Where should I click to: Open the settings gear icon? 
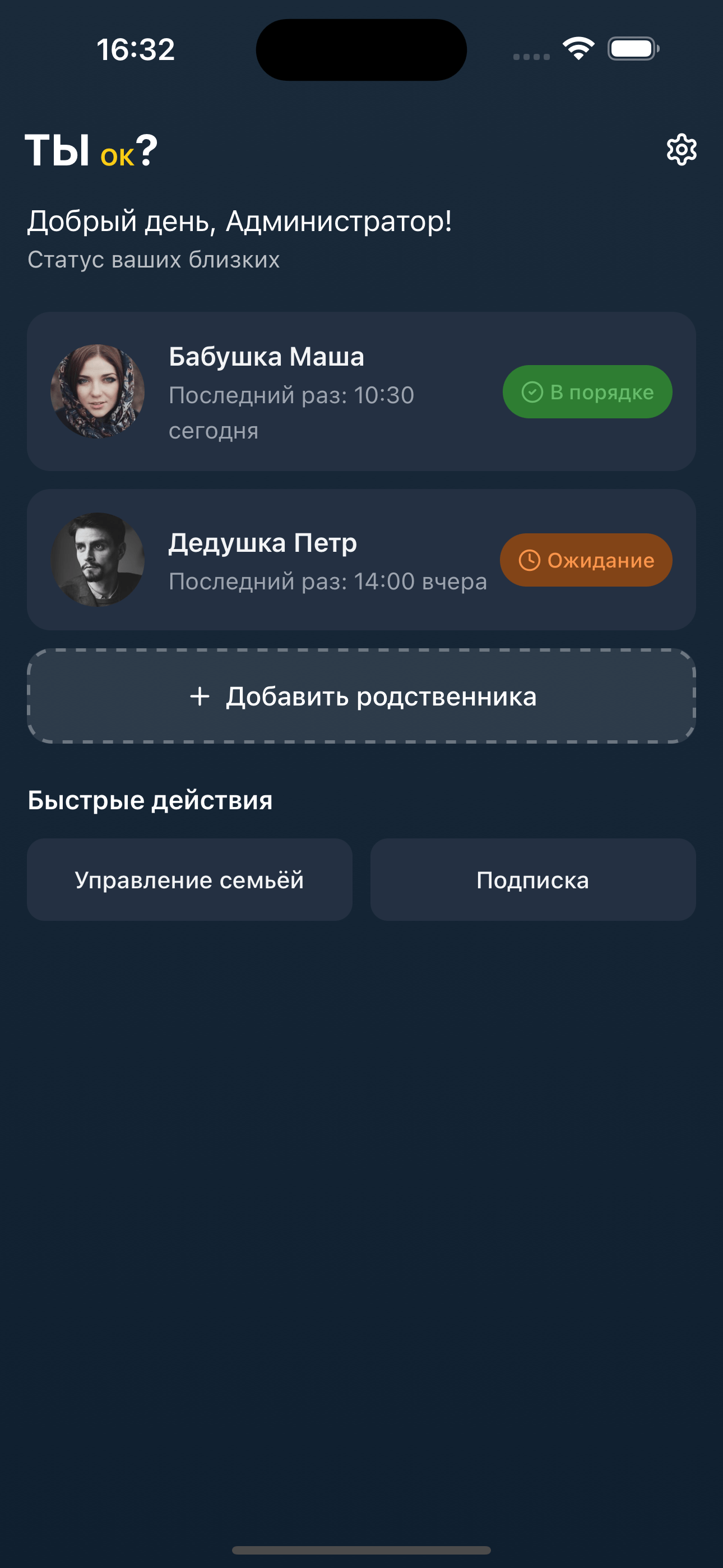click(x=682, y=150)
